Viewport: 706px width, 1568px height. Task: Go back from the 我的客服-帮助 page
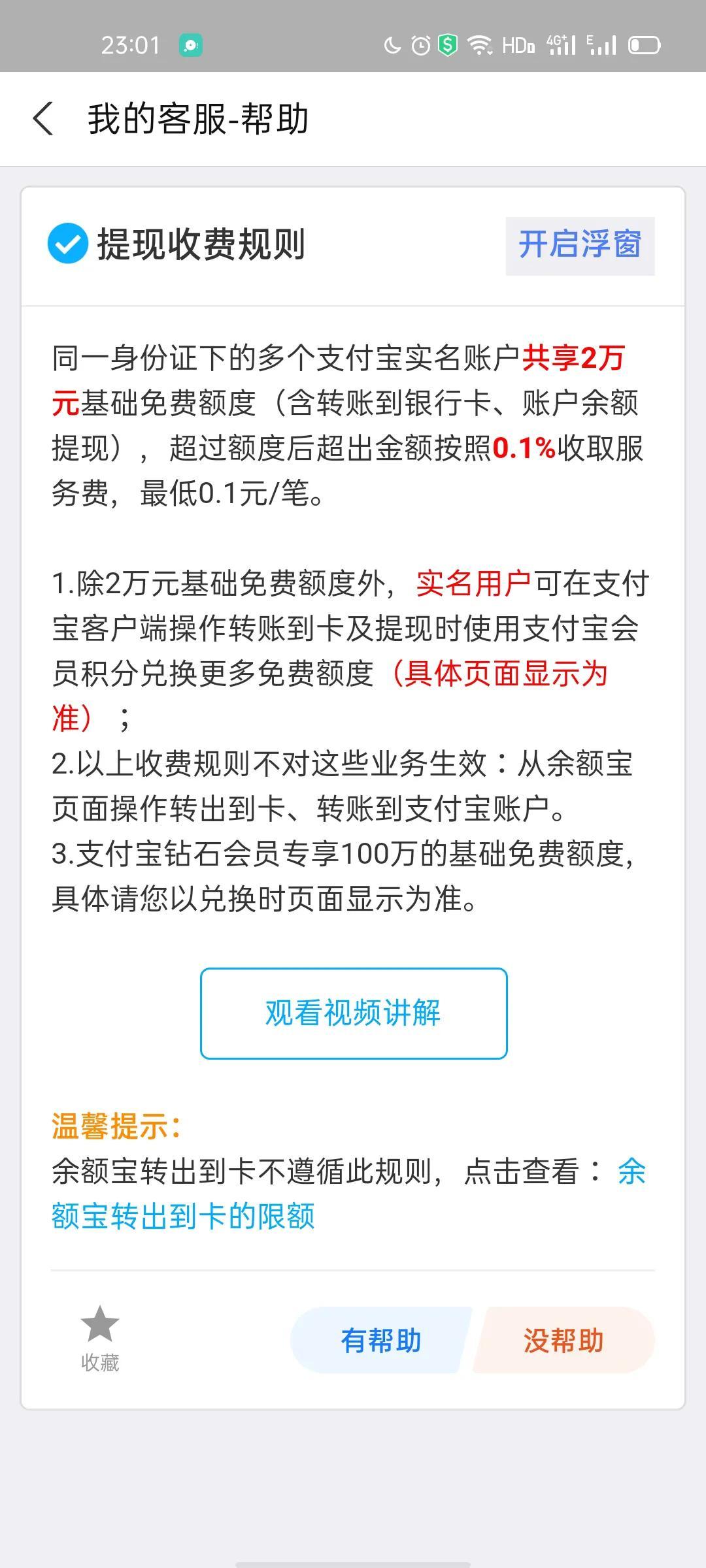click(43, 119)
